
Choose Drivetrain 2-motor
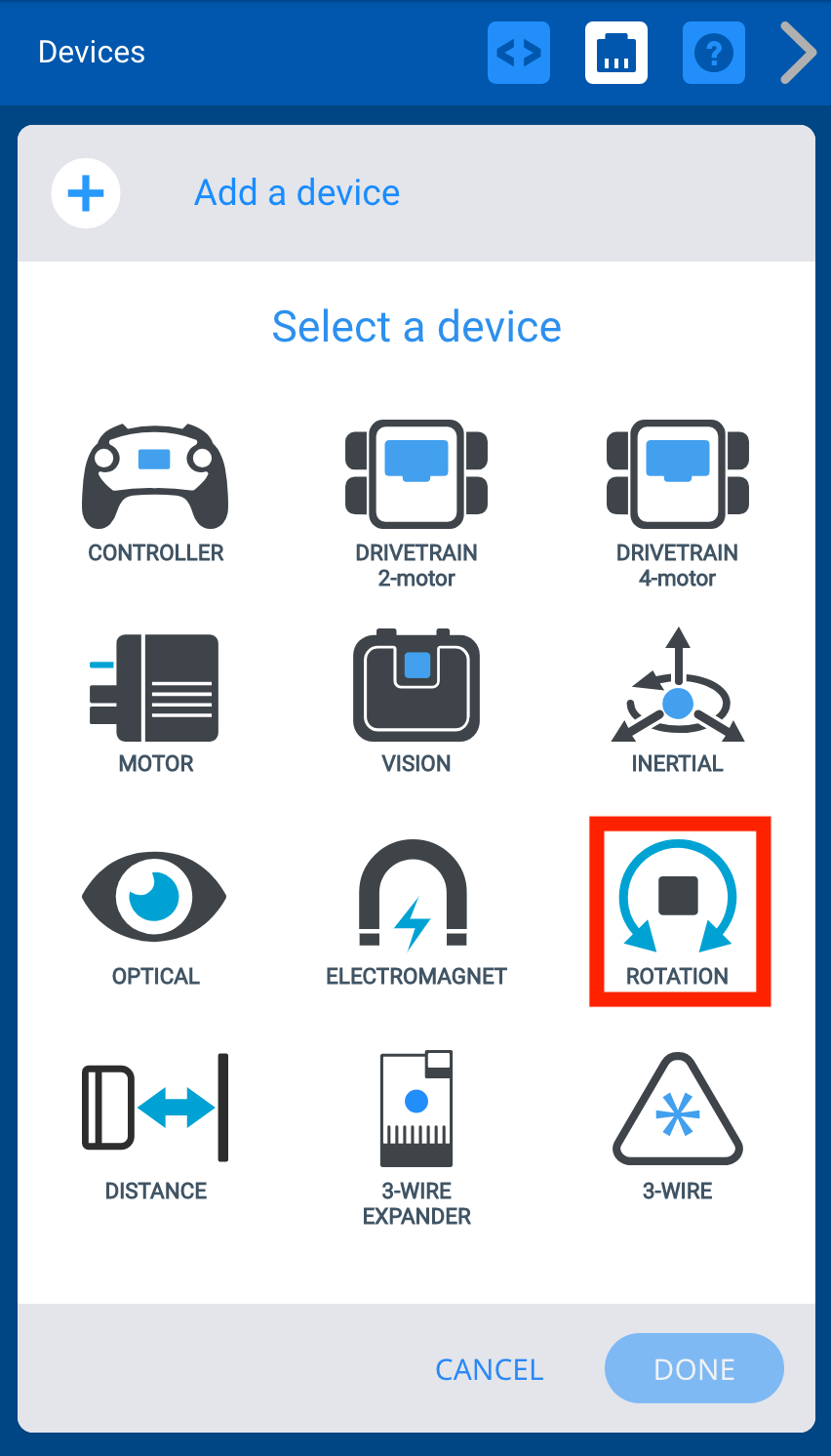tap(416, 503)
